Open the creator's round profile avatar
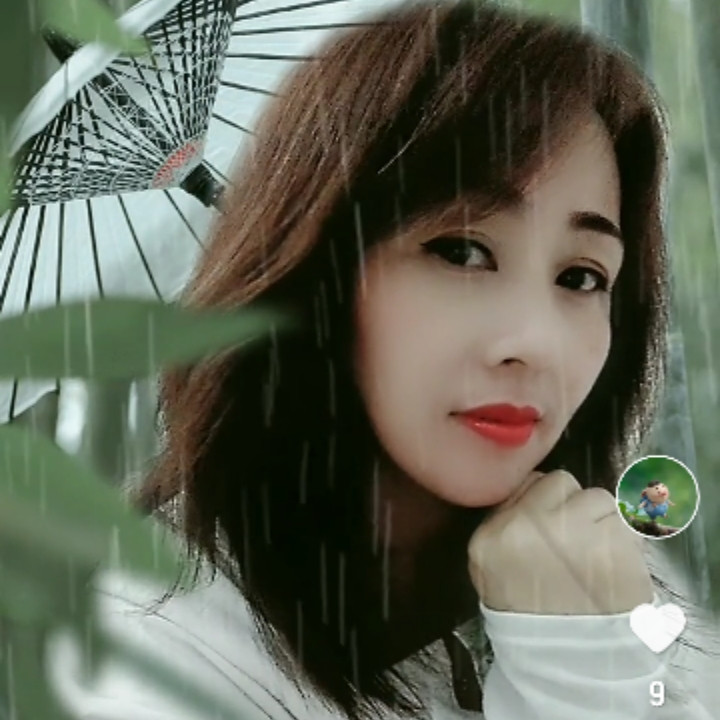The width and height of the screenshot is (720, 720). [x=657, y=497]
